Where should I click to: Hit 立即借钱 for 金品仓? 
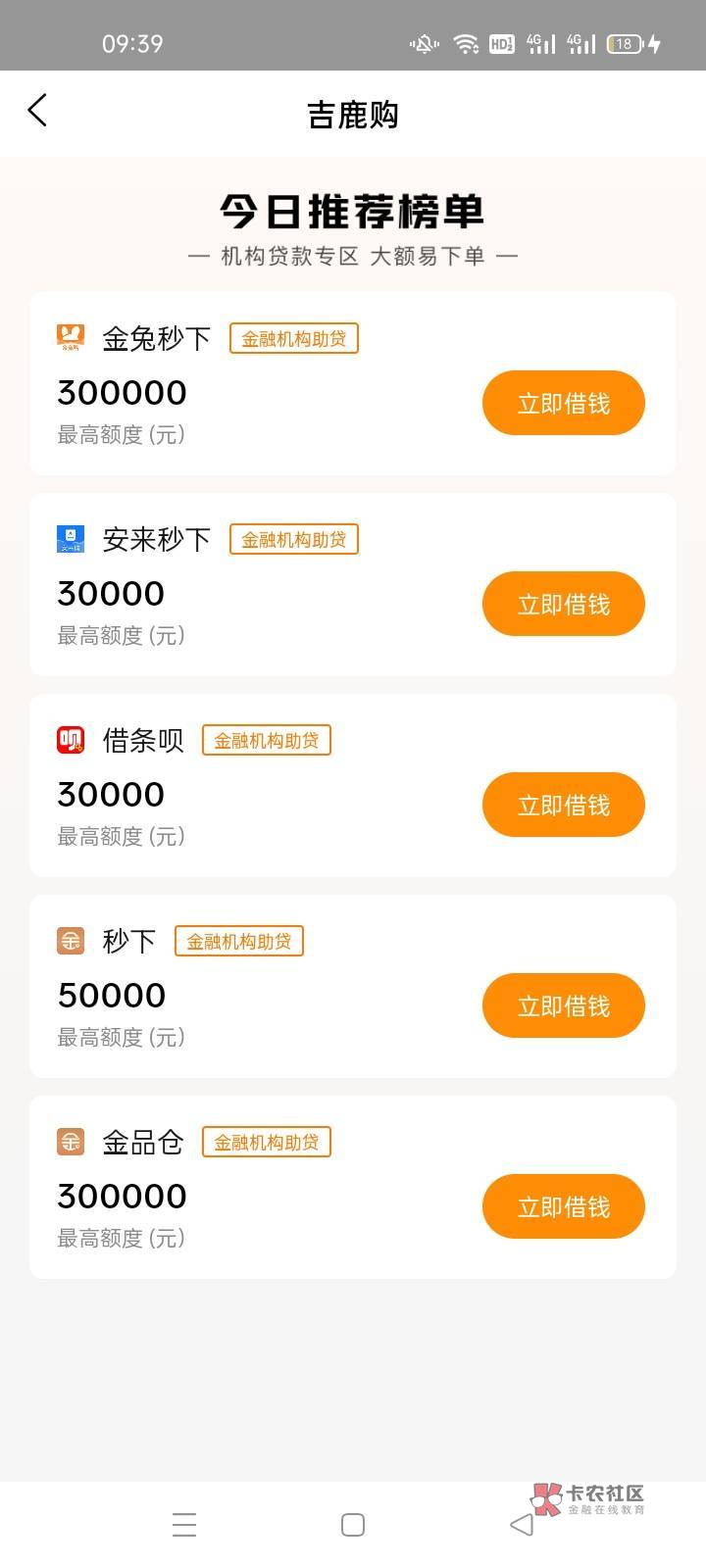(x=563, y=1206)
